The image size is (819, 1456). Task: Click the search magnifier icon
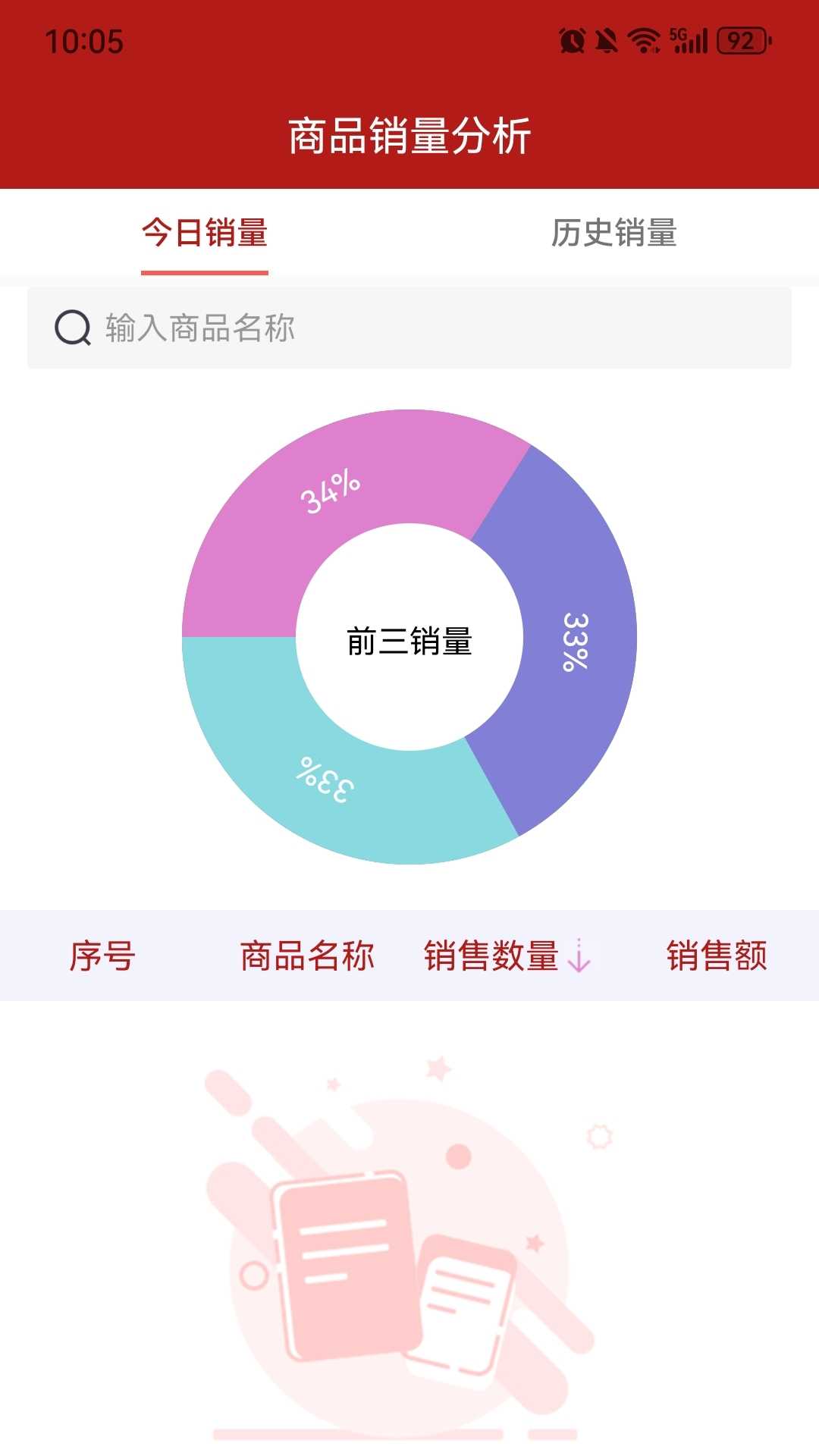coord(71,328)
